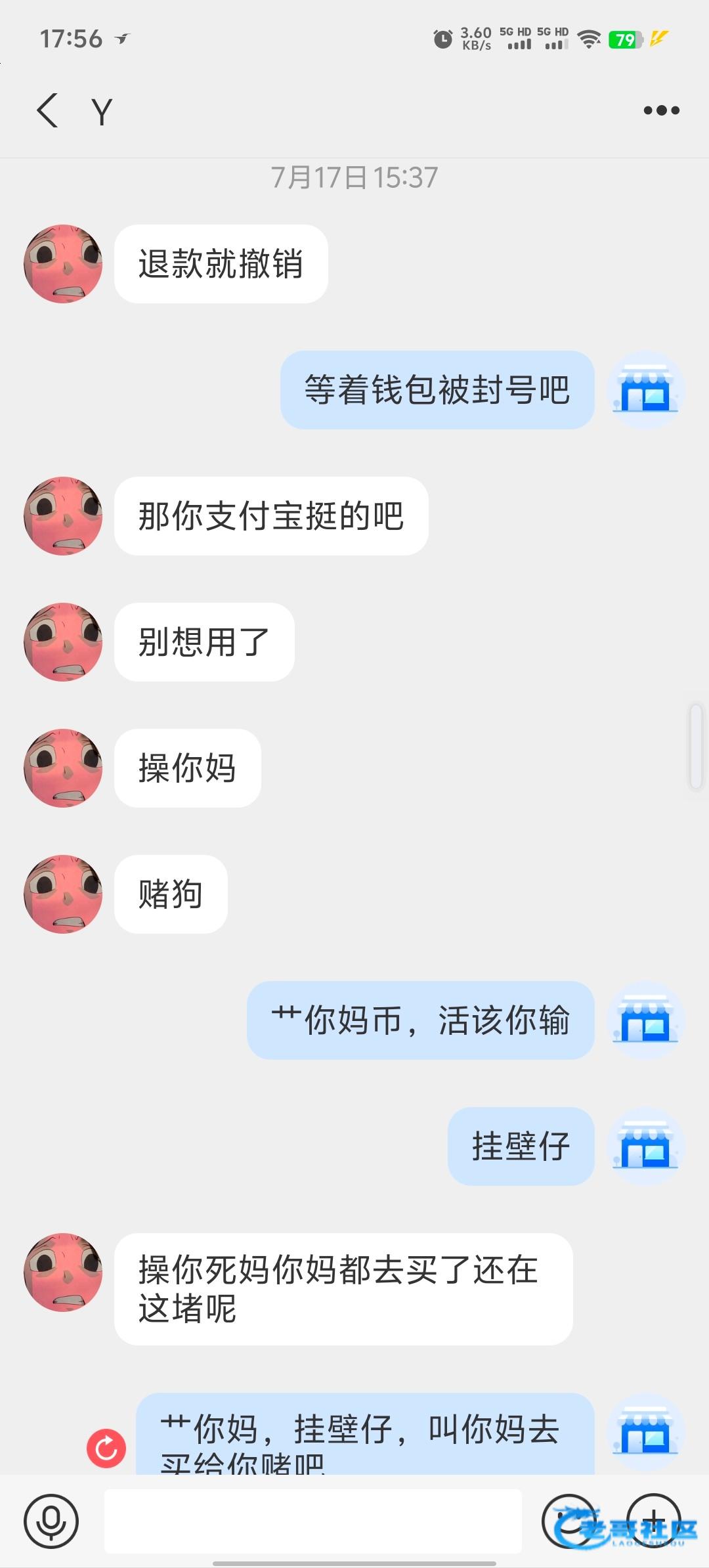Open the three-dot more options menu
Viewport: 709px width, 1568px height.
coord(661,110)
